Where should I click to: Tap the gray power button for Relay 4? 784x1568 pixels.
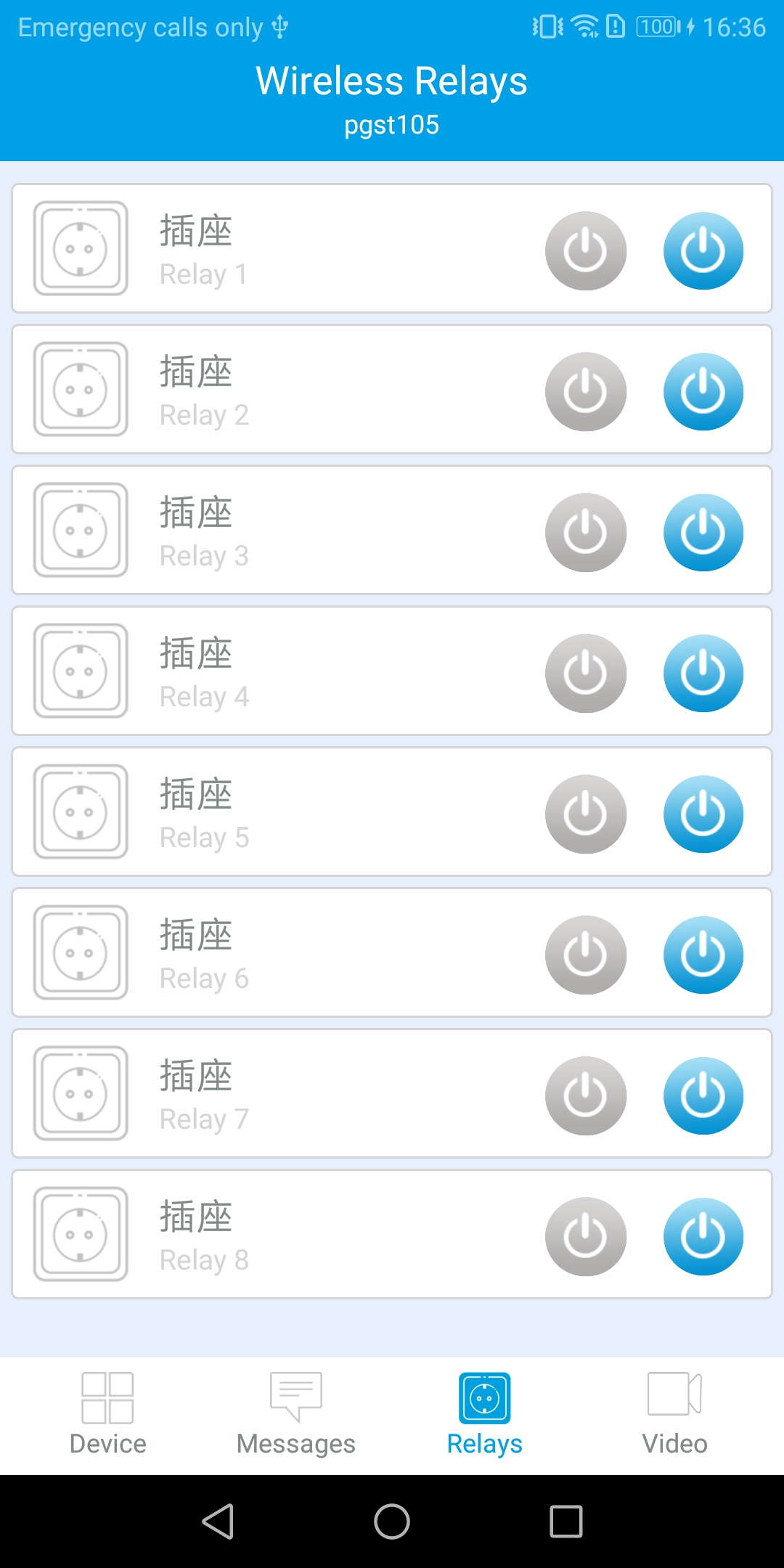(586, 674)
